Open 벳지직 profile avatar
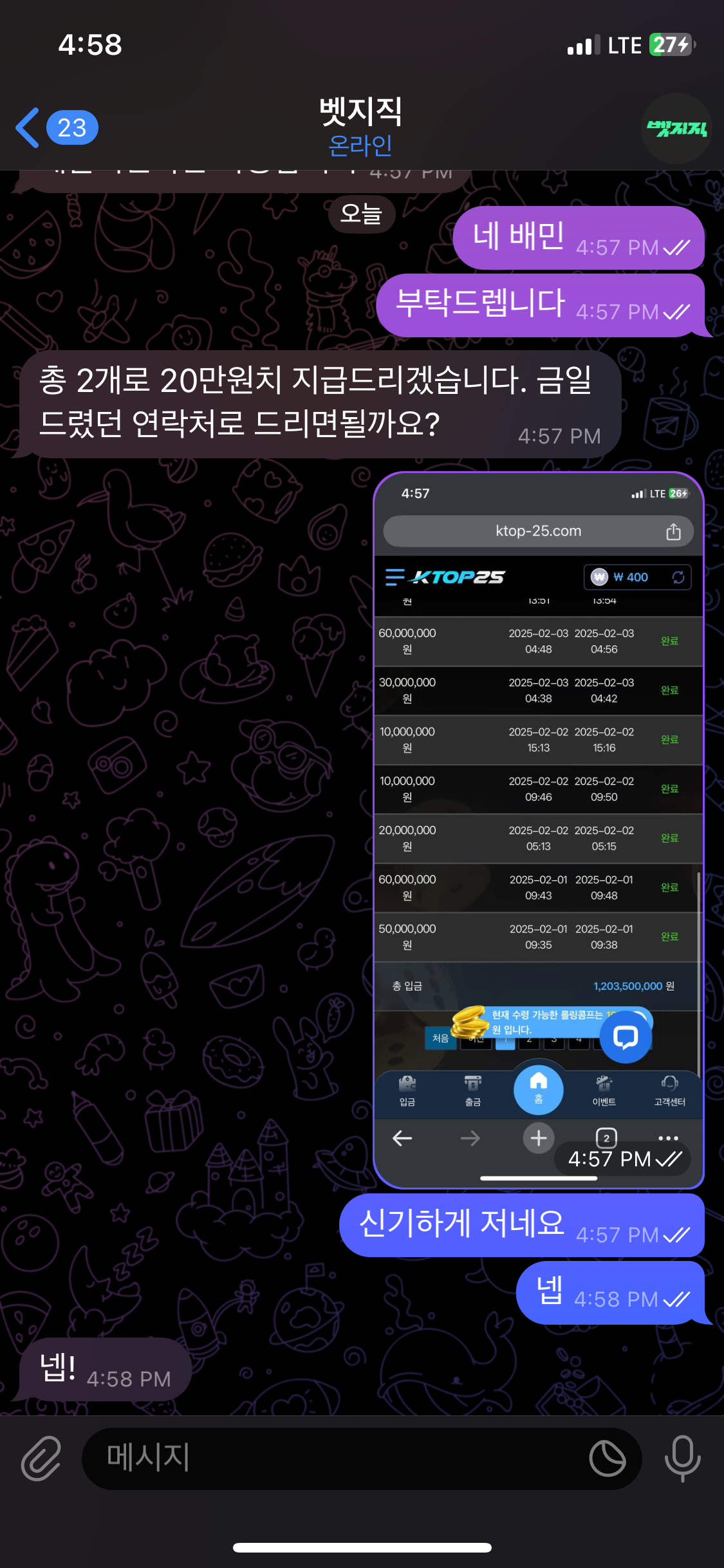 (677, 128)
